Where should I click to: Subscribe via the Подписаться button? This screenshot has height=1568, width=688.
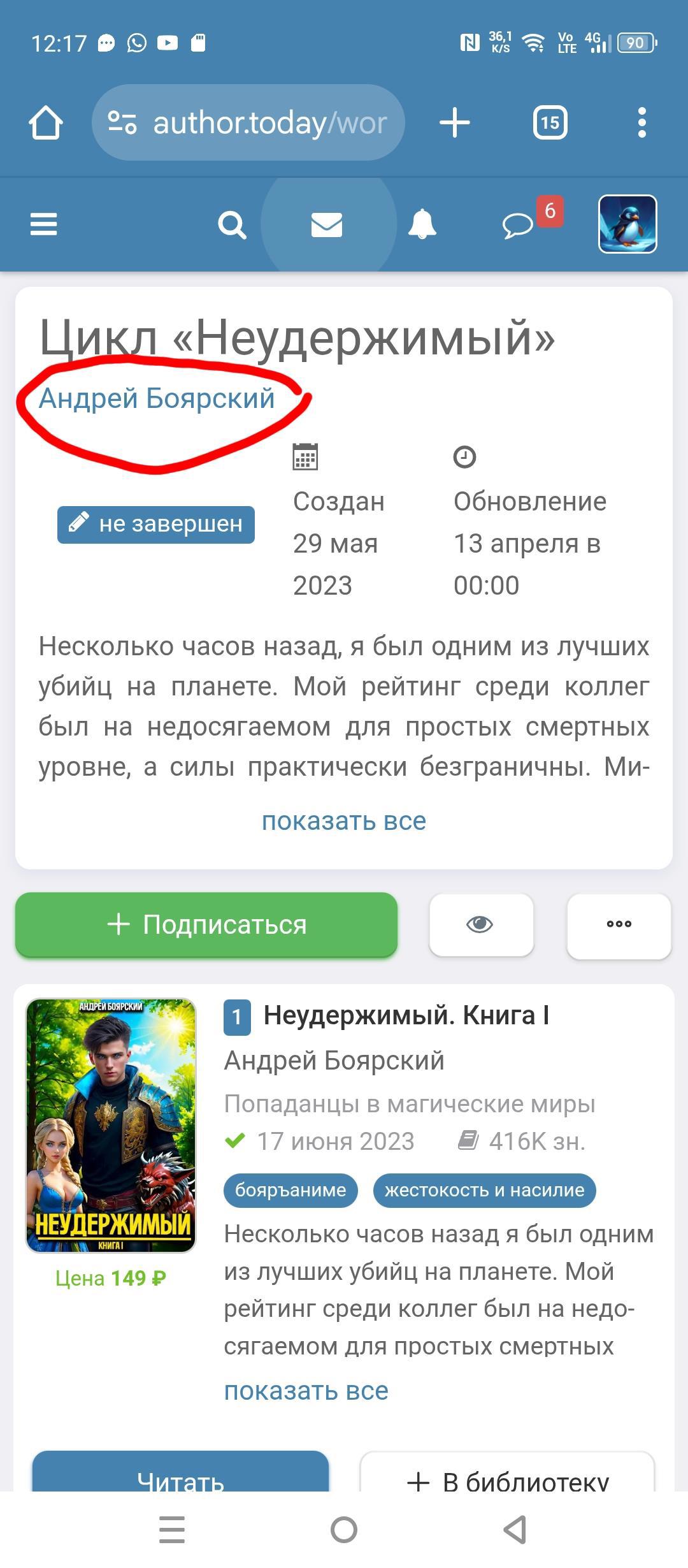[206, 924]
